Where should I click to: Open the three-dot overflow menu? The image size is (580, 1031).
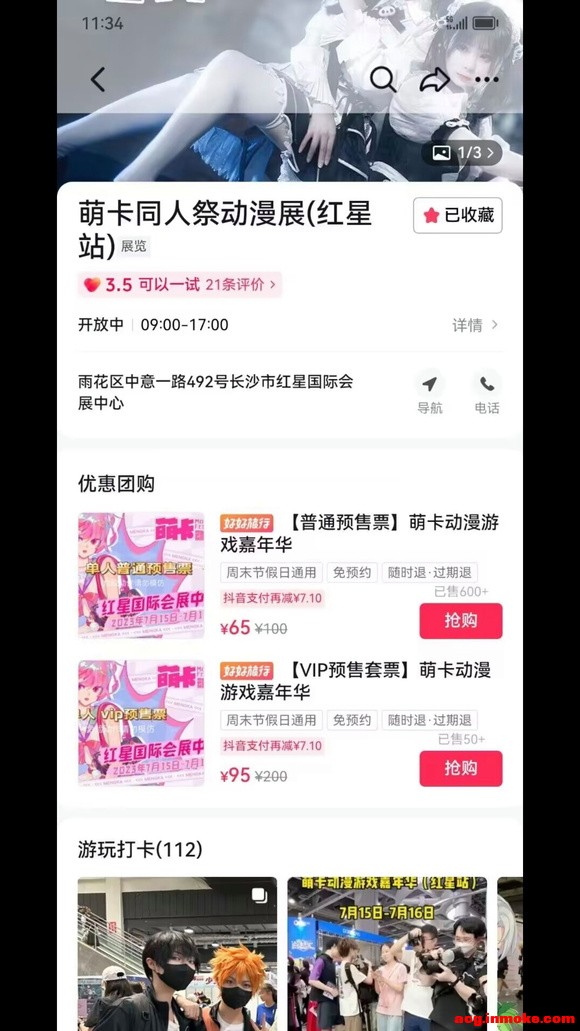pyautogui.click(x=487, y=80)
